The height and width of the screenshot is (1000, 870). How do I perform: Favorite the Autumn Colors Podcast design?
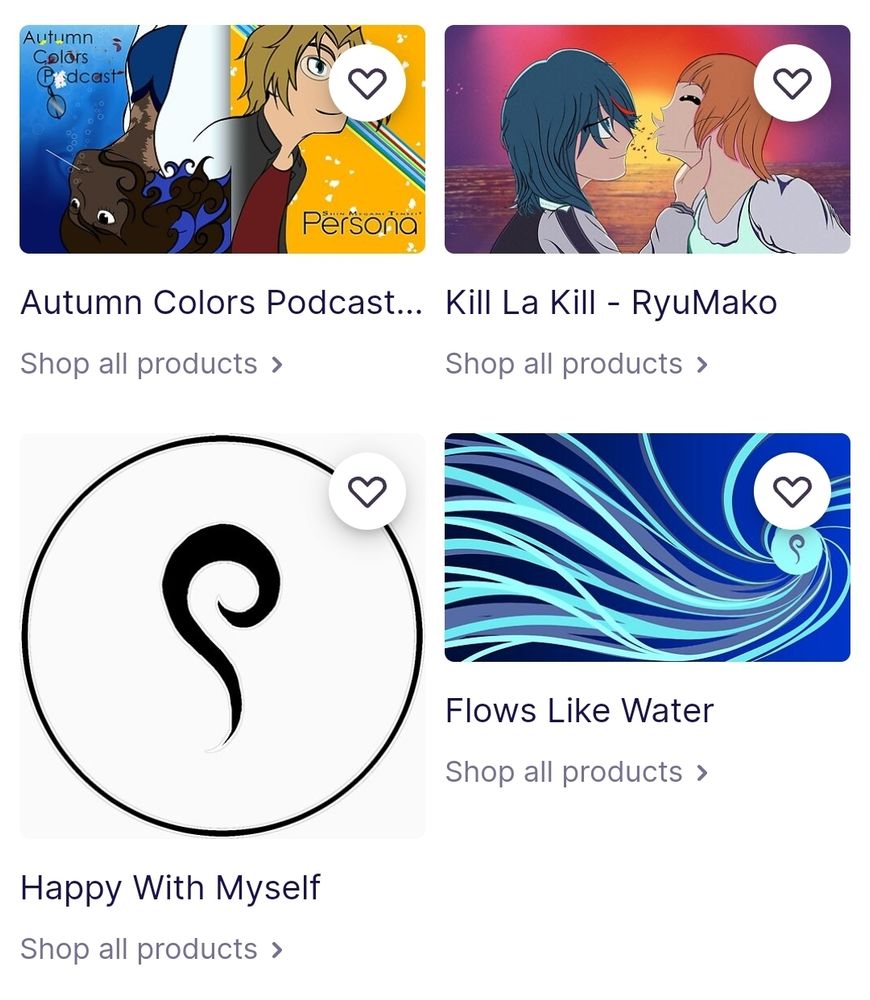click(367, 84)
